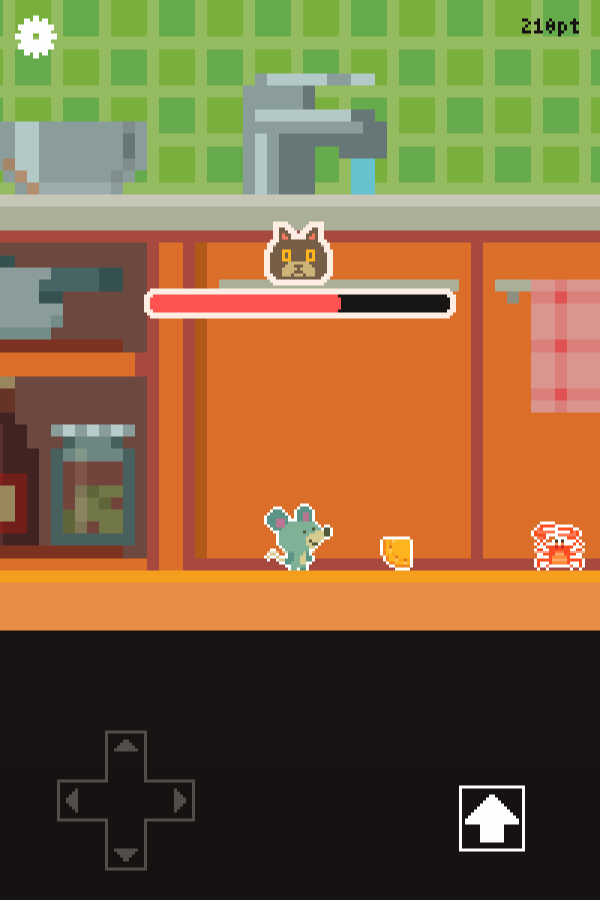Tap the D-pad up arrow
The width and height of the screenshot is (600, 900).
pos(125,746)
